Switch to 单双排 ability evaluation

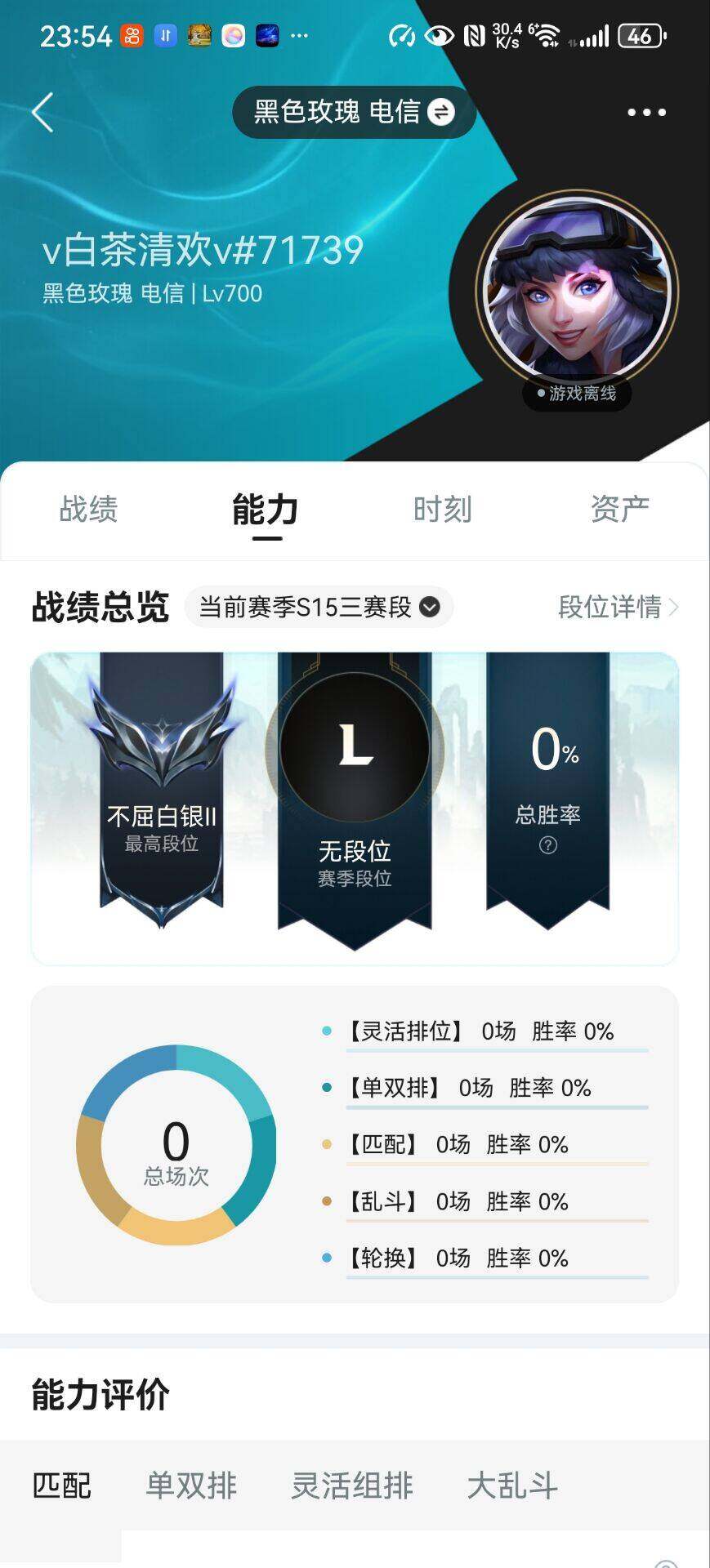[191, 1485]
